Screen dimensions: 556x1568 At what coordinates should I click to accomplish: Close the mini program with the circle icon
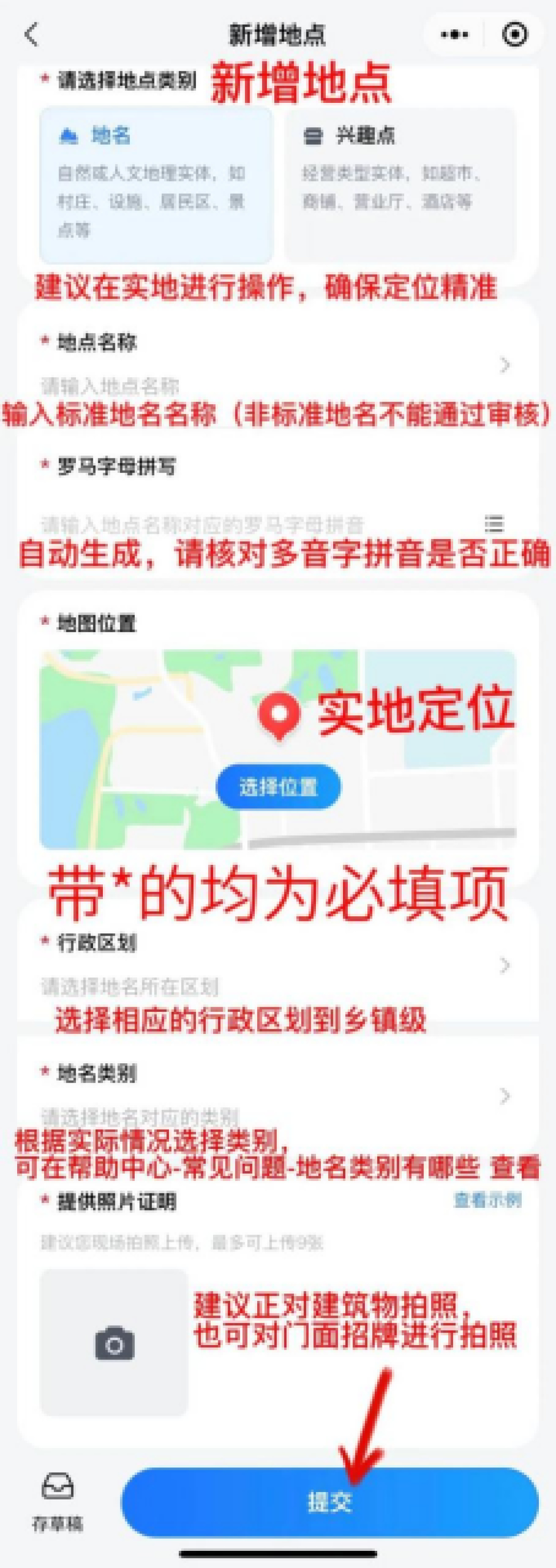coord(515,35)
